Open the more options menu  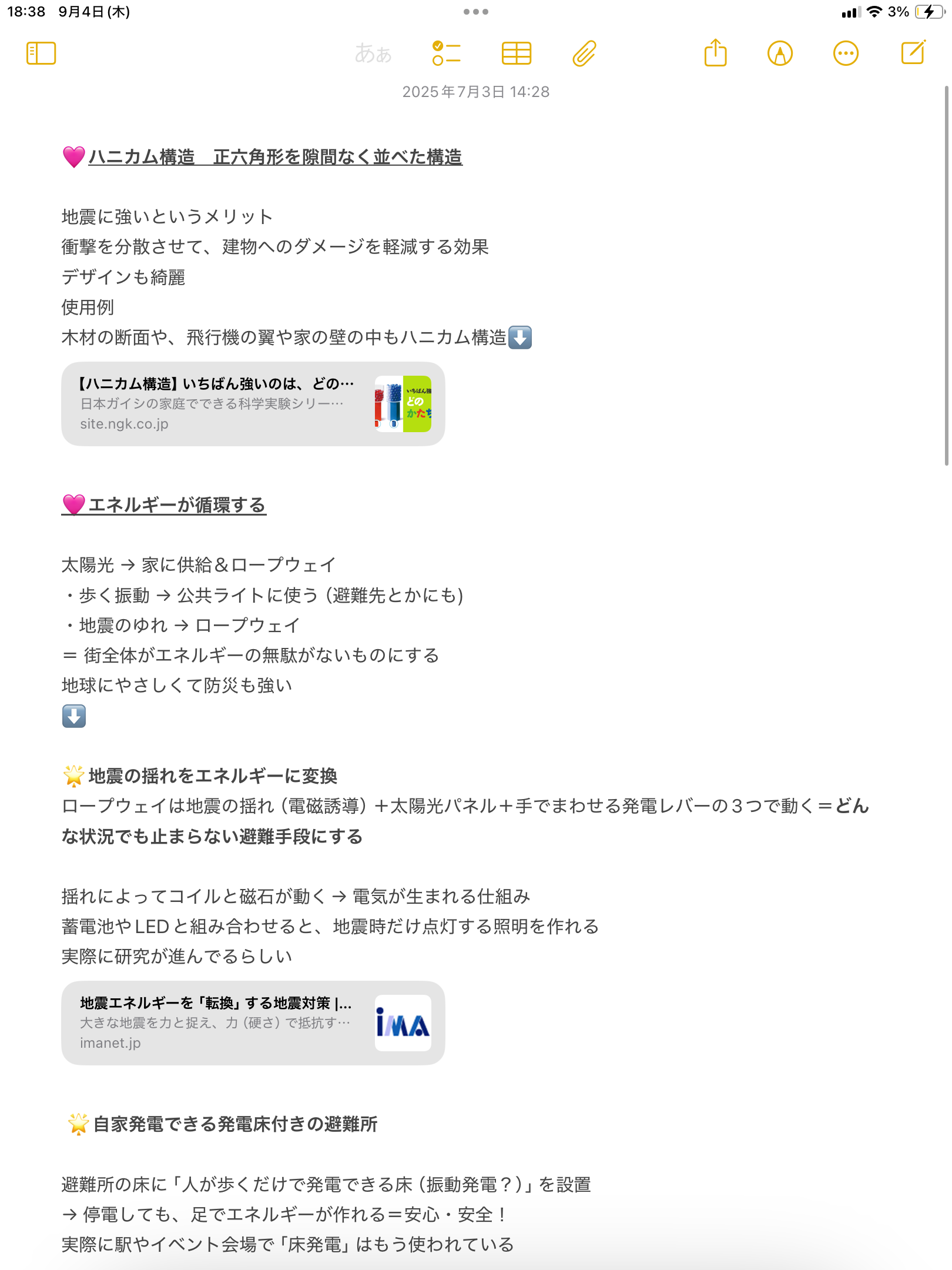(x=846, y=54)
